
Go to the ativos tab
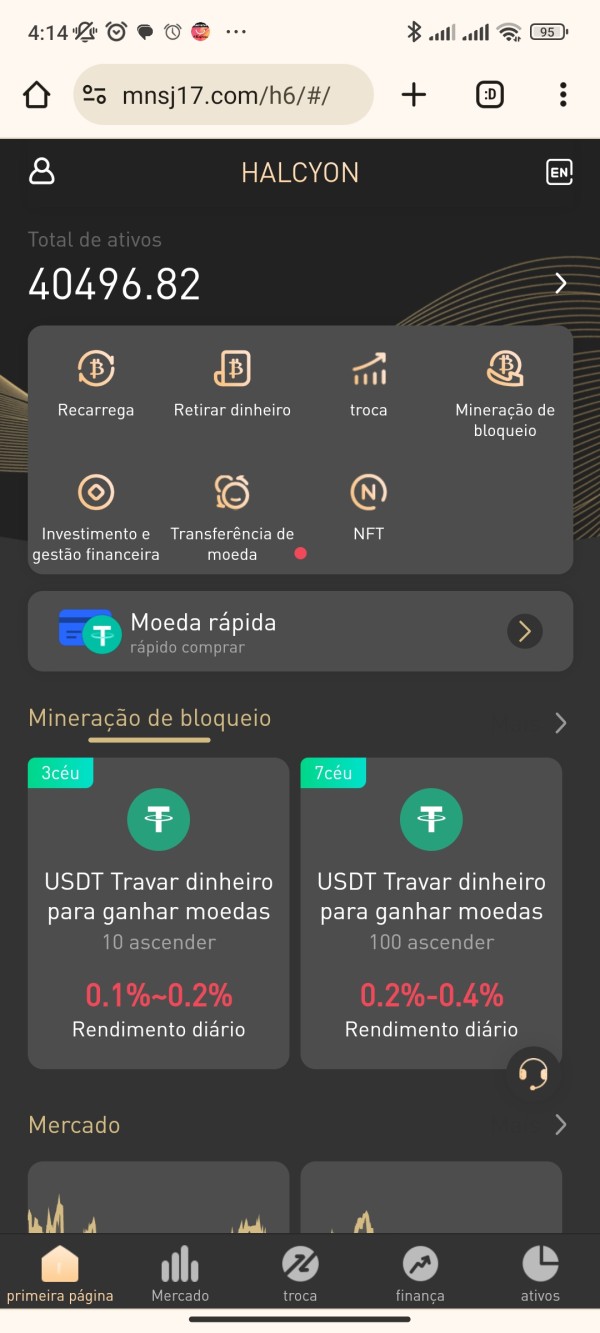click(540, 1274)
